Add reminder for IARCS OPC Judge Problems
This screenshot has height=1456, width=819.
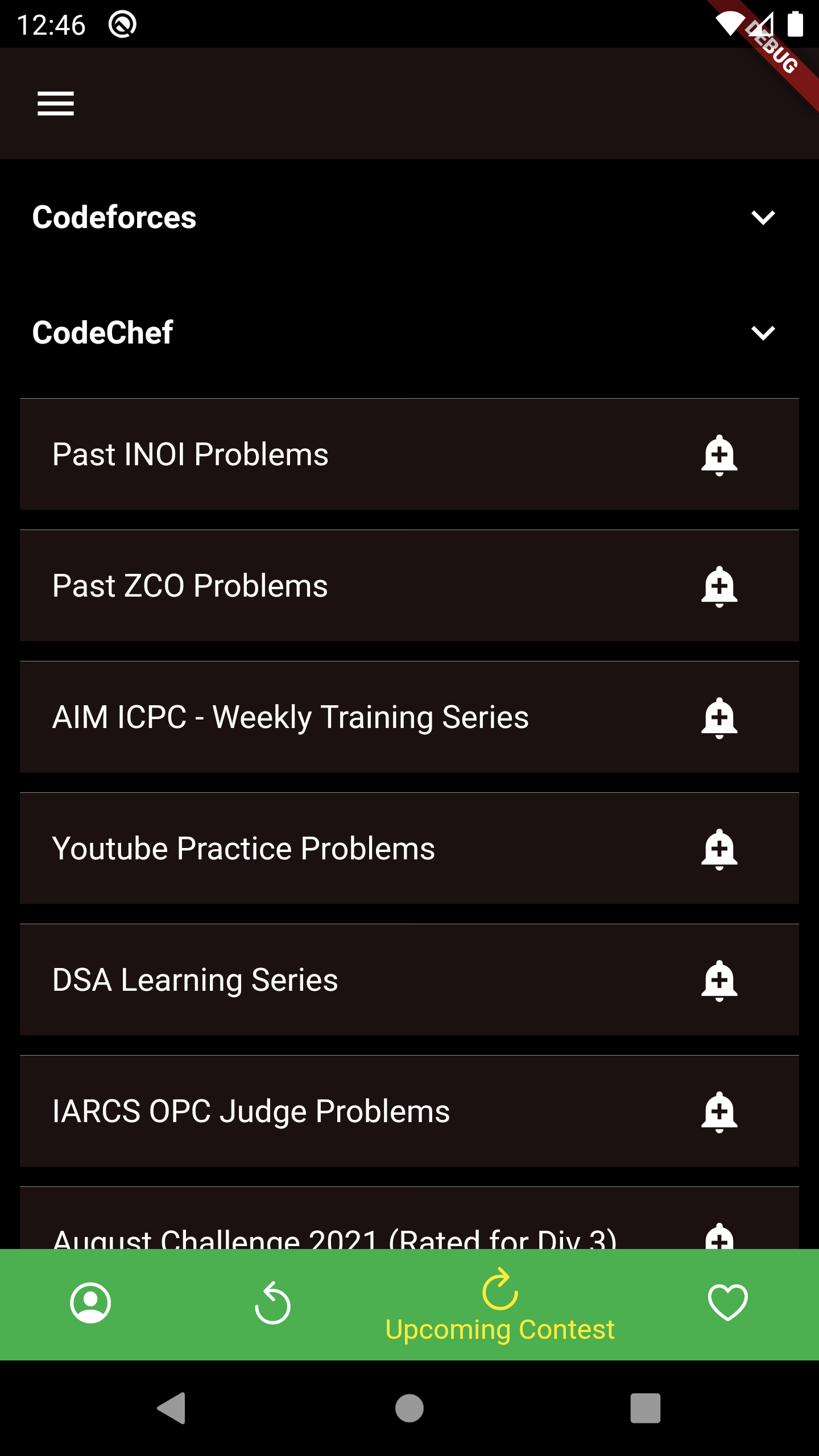point(719,1112)
